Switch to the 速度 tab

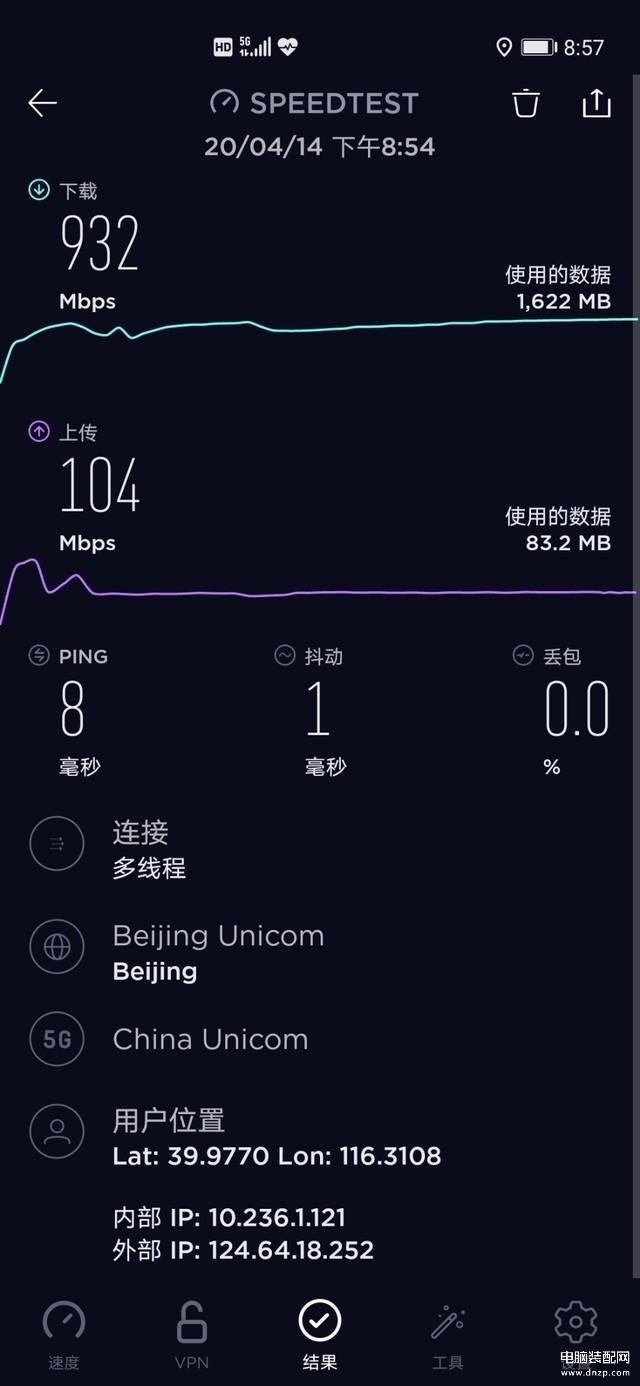[x=64, y=1335]
